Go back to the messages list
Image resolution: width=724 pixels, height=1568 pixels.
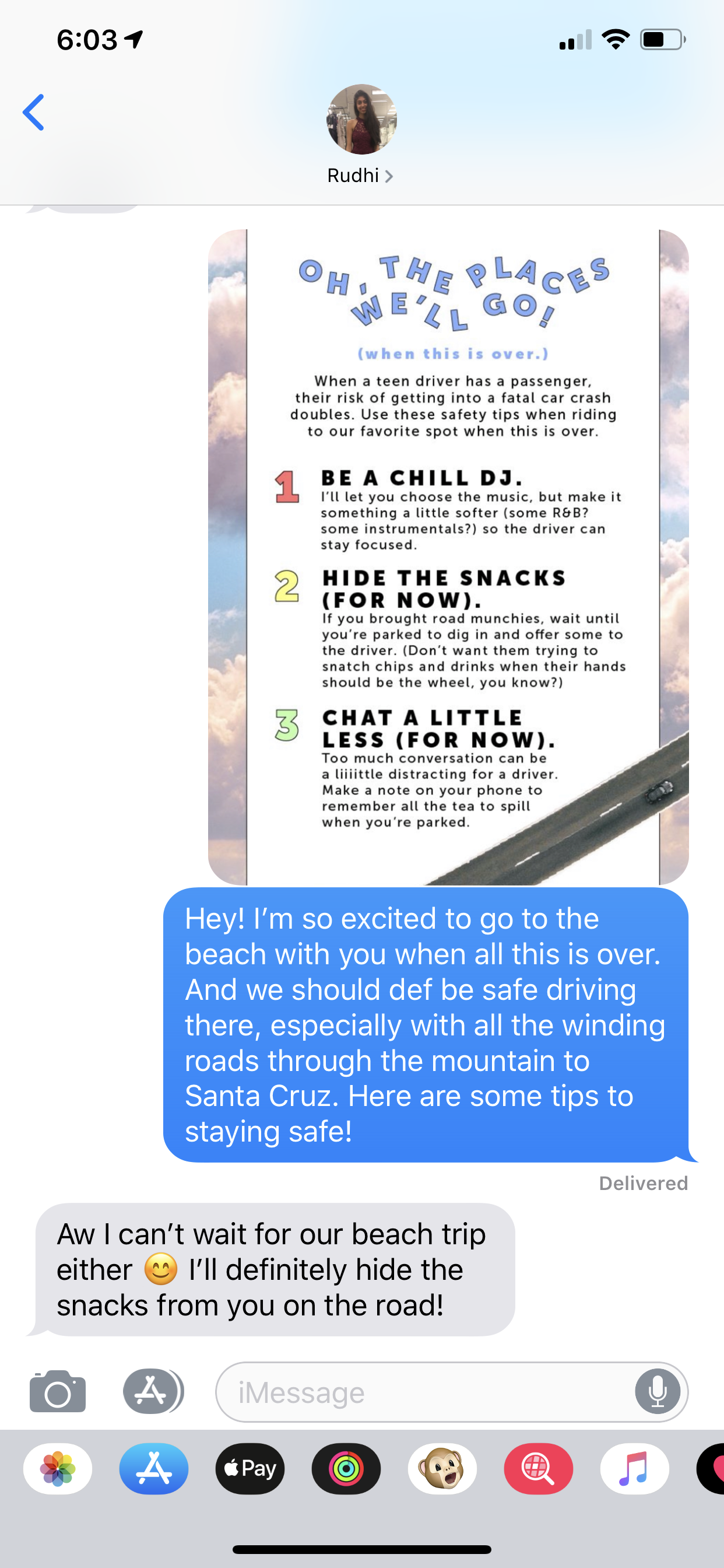[33, 112]
